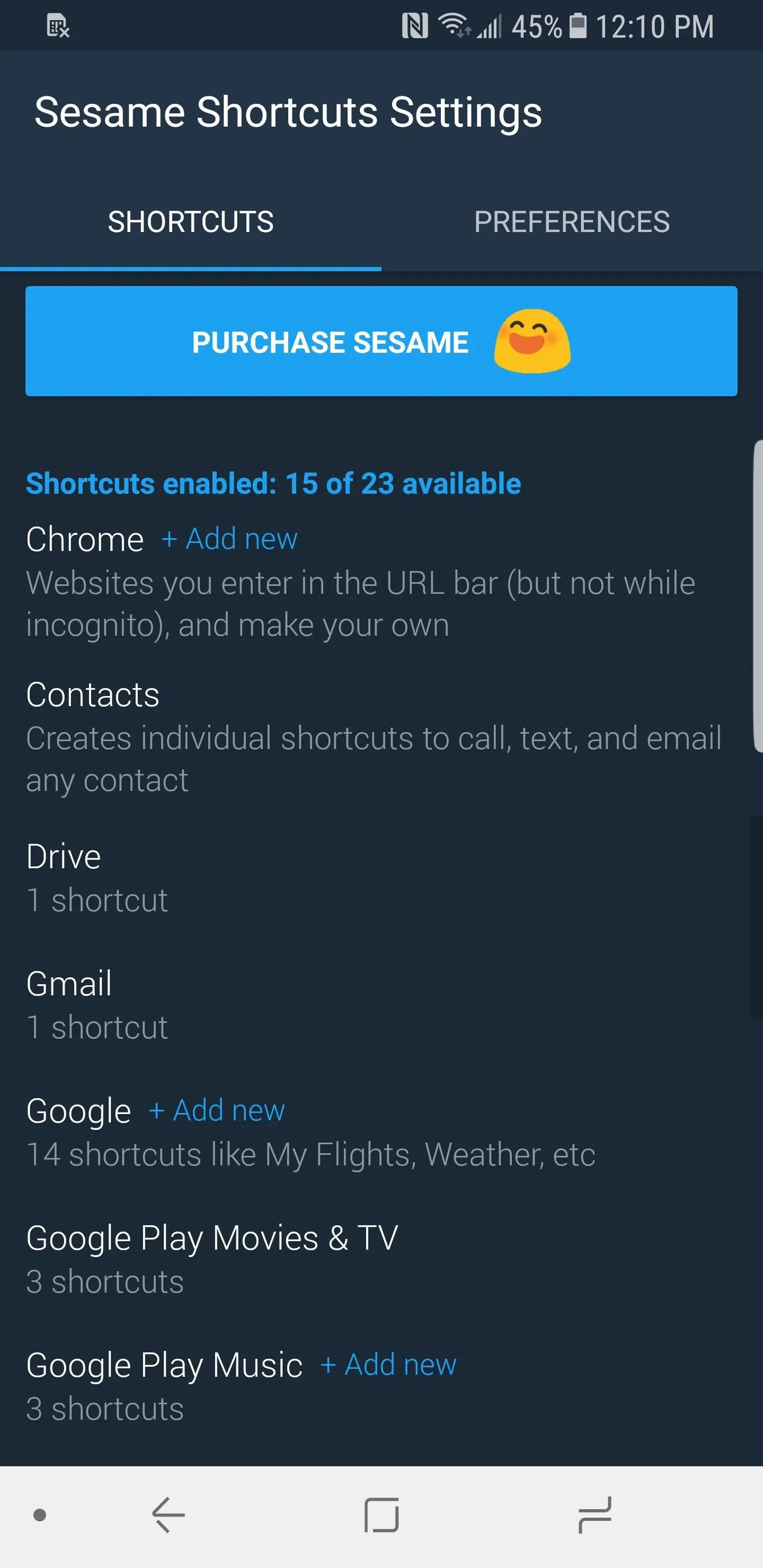
Task: Open recent apps from navigation bar
Action: [x=595, y=1515]
